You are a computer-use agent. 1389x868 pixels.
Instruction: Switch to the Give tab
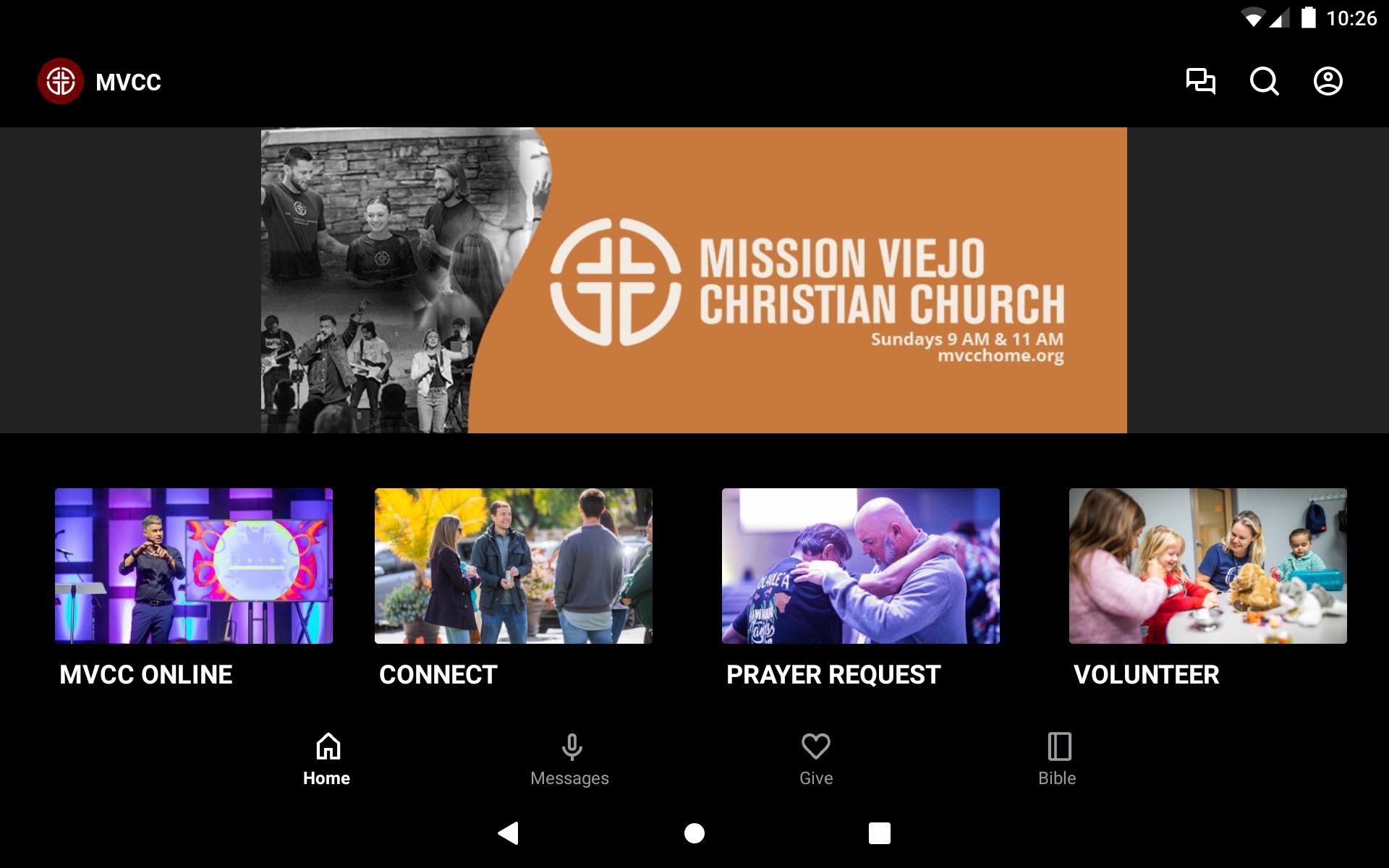tap(815, 759)
